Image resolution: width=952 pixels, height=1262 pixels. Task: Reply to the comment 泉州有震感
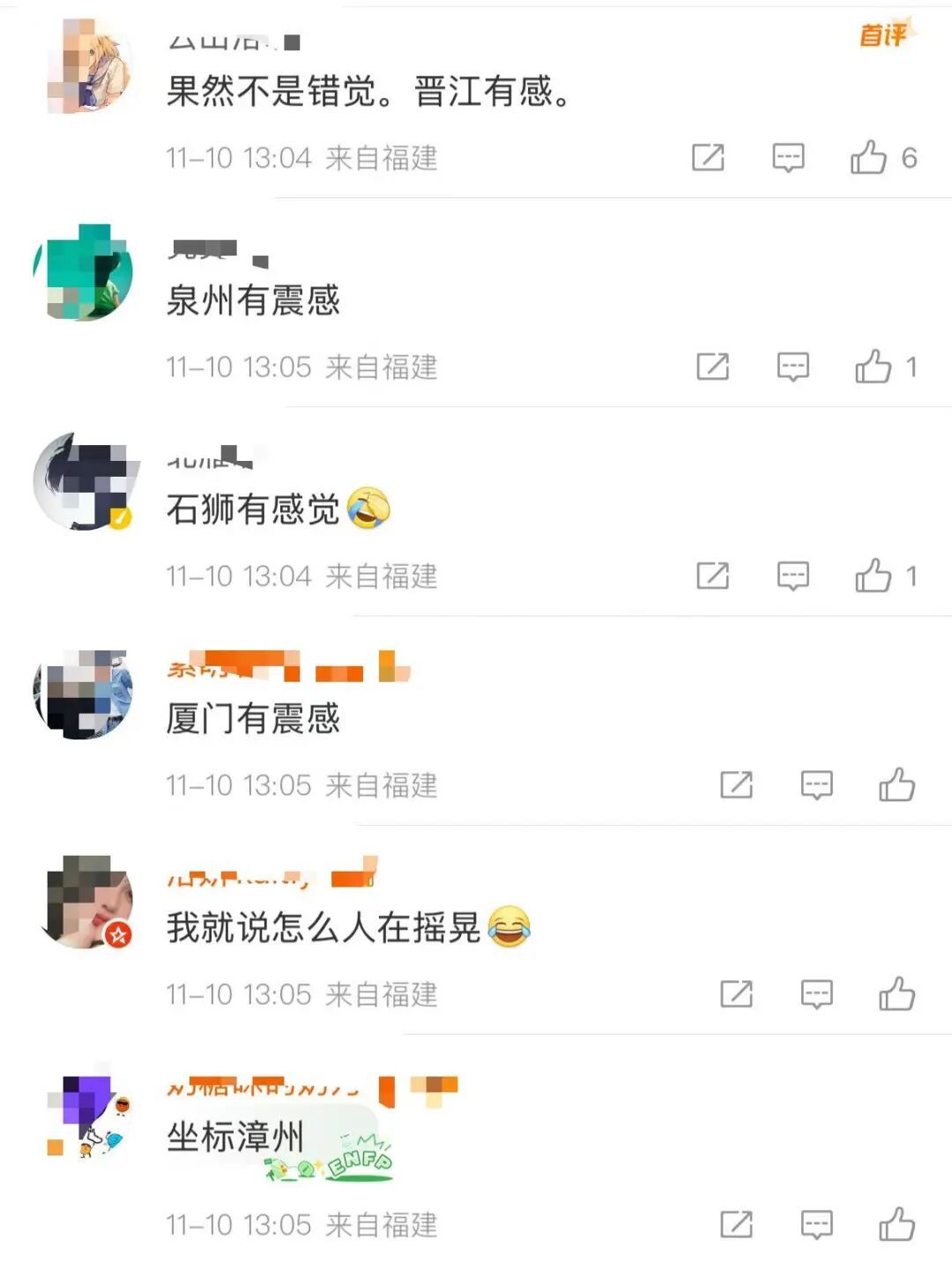pyautogui.click(x=792, y=367)
